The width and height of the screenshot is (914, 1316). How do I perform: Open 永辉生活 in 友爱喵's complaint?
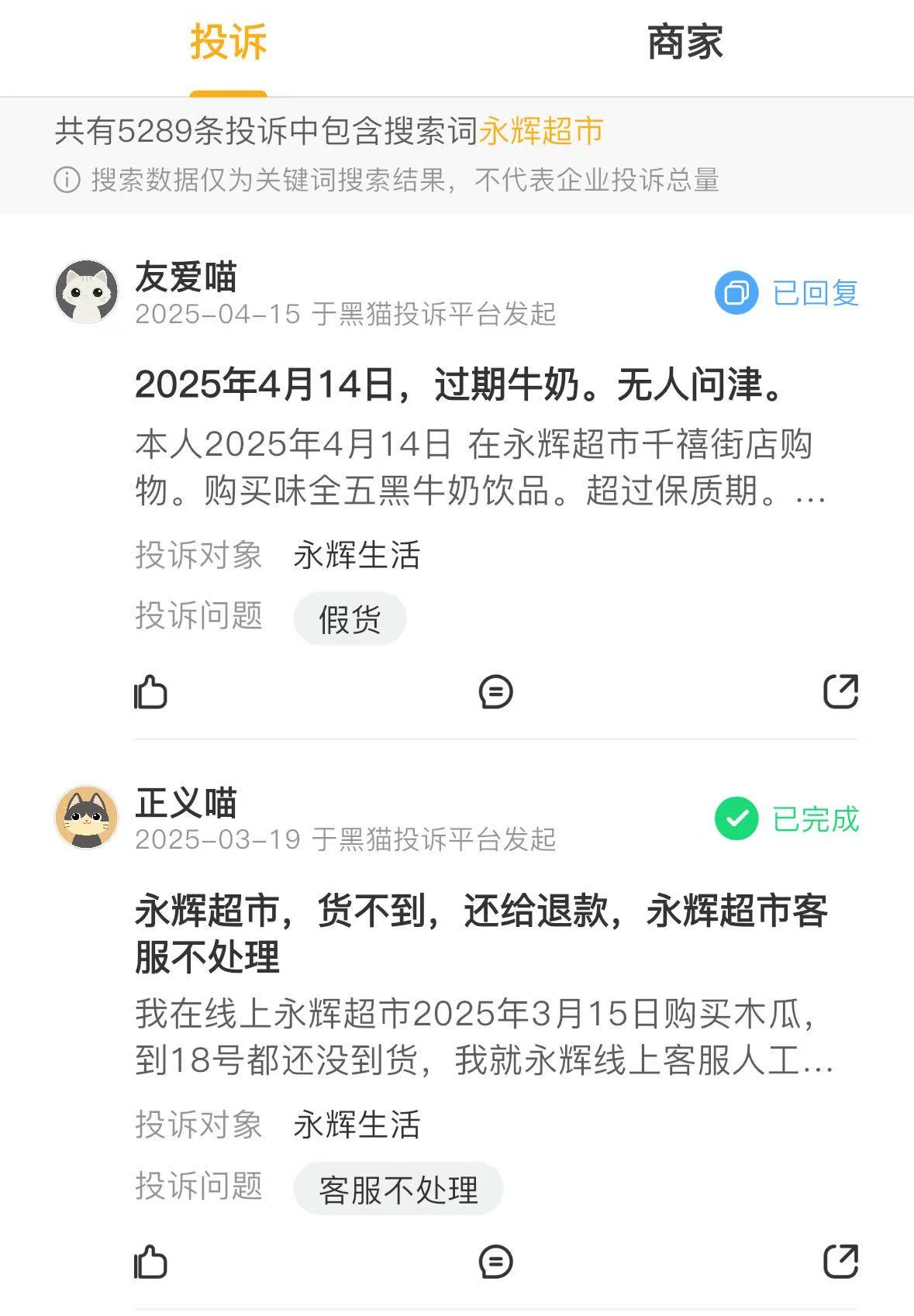click(x=357, y=555)
